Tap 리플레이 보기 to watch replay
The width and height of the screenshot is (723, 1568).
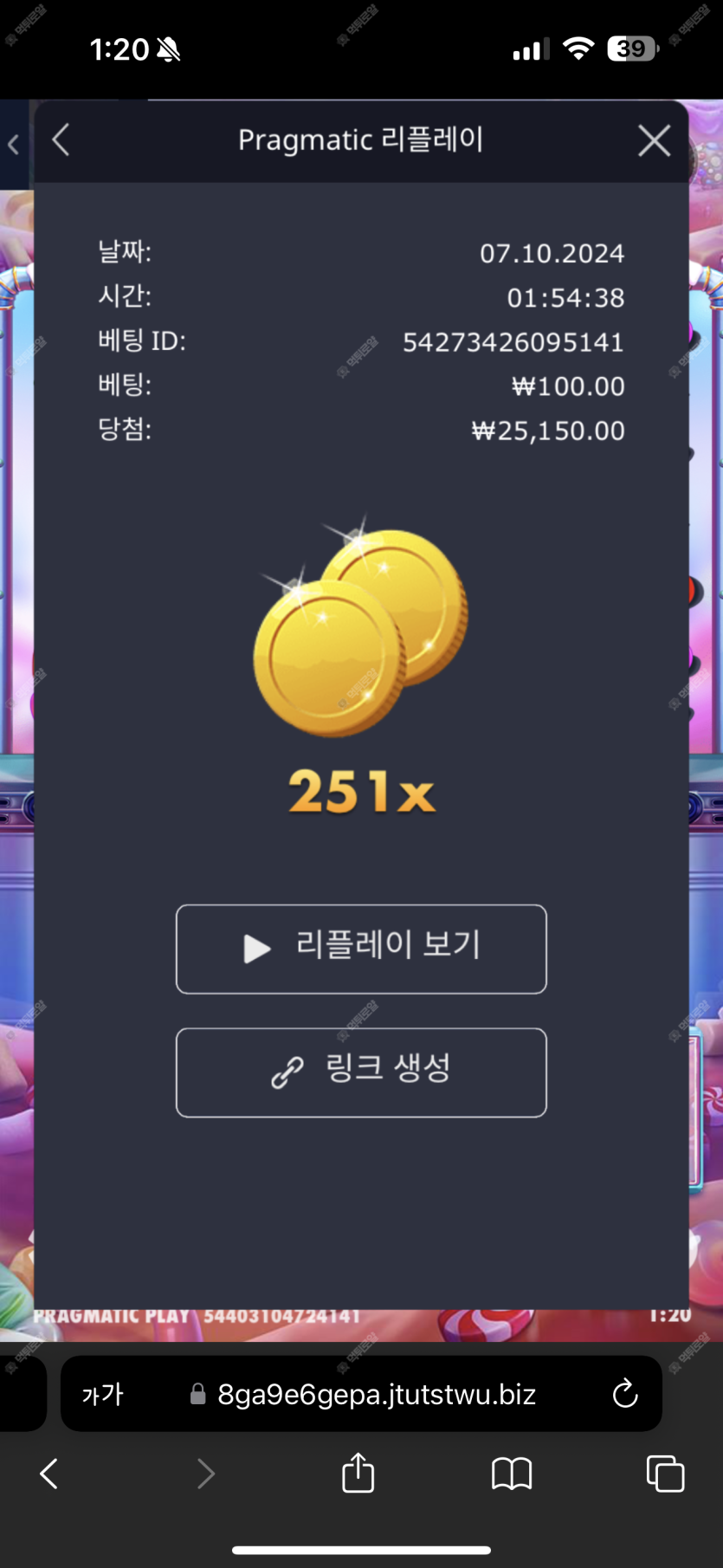pyautogui.click(x=361, y=949)
